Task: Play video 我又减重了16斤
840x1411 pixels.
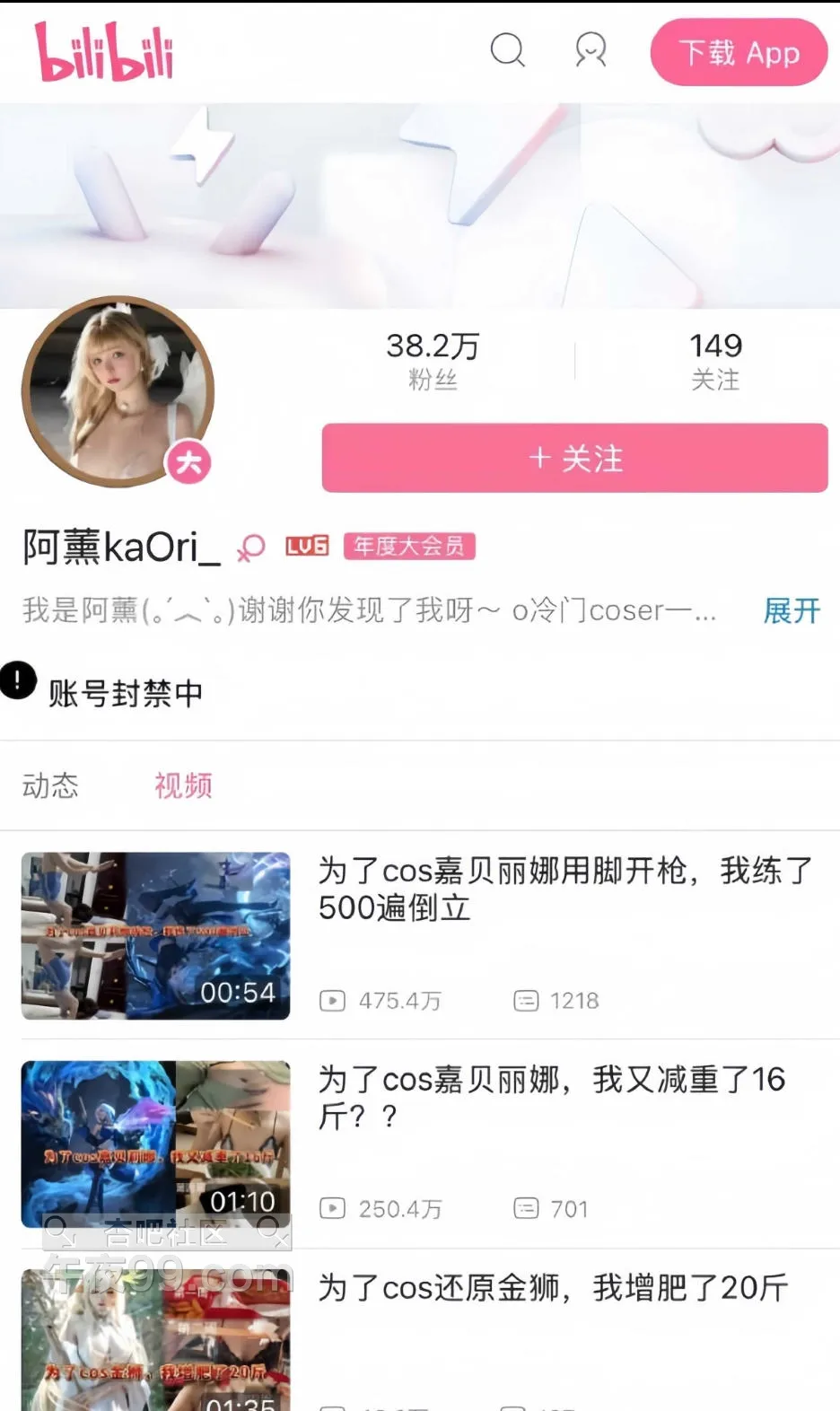Action: 155,1144
